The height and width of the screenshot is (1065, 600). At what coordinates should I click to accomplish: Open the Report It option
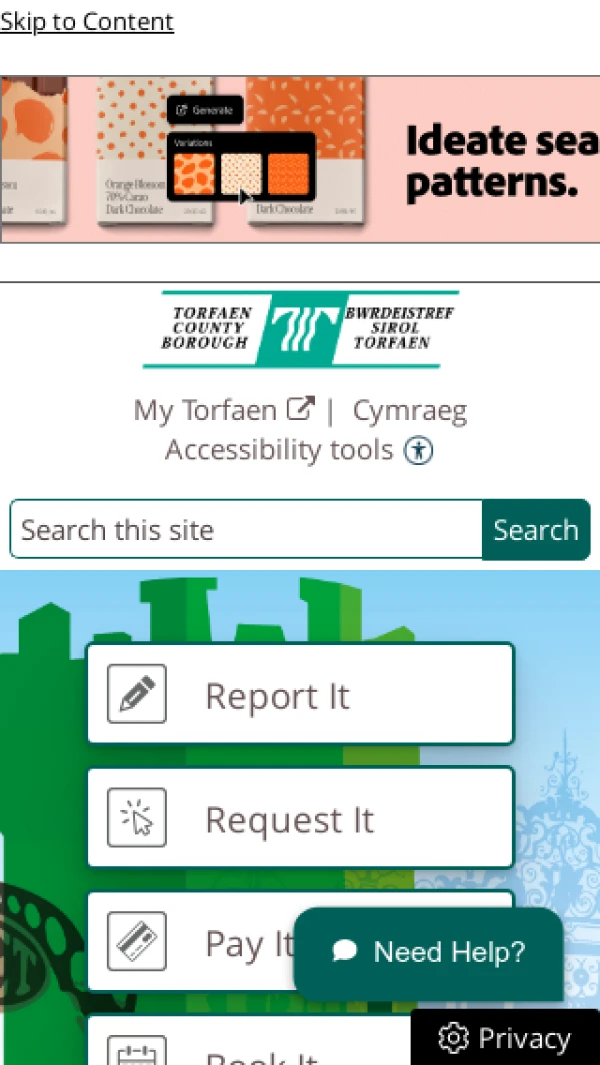(x=300, y=695)
